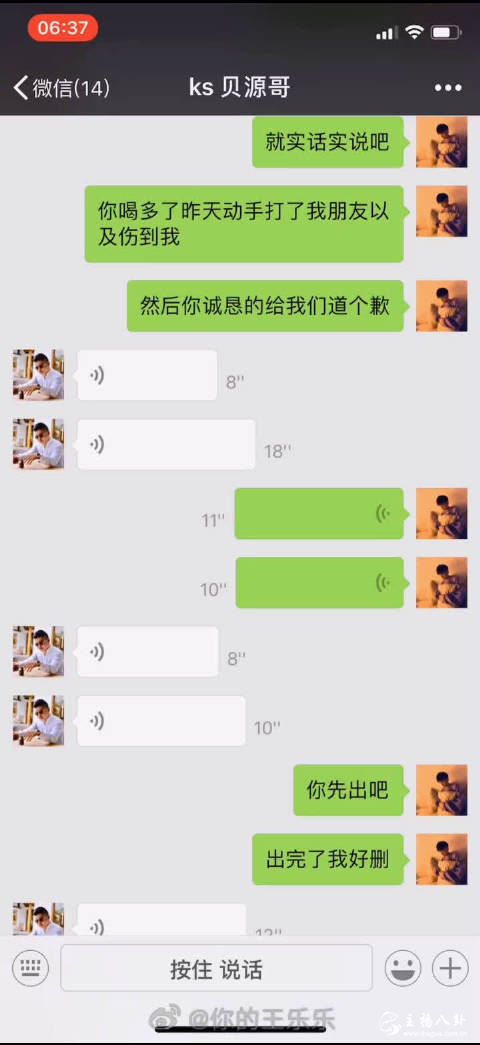Go back to the 微信 chat list
This screenshot has width=480, height=1045.
pos(61,88)
